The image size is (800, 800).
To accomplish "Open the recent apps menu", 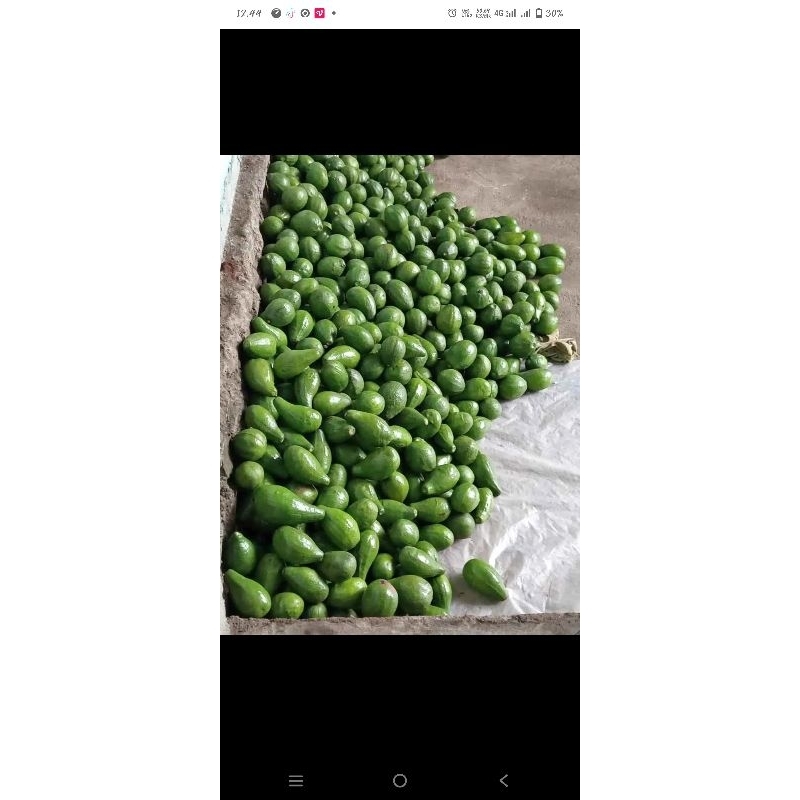I will 296,781.
